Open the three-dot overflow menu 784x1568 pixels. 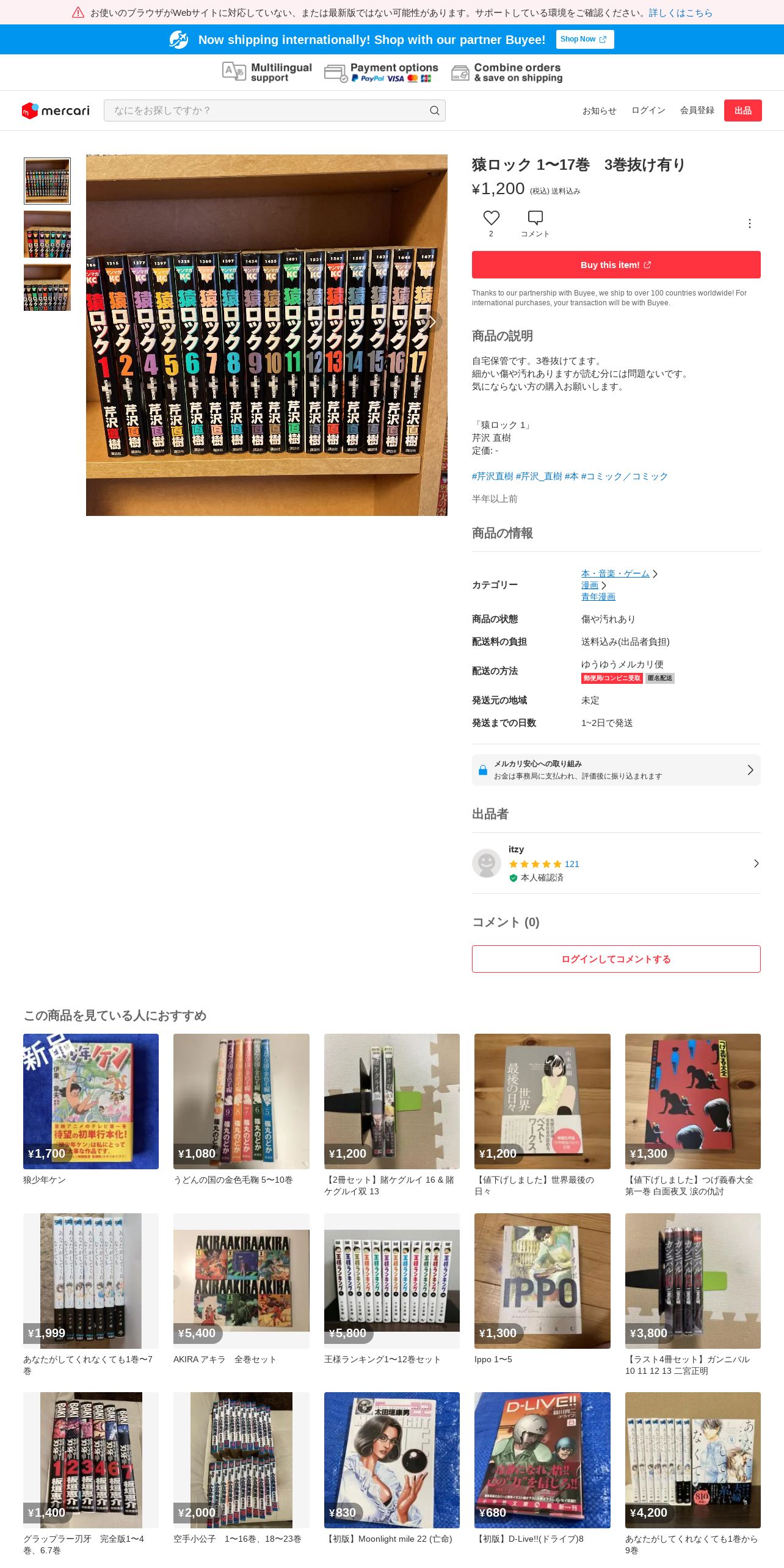coord(749,223)
